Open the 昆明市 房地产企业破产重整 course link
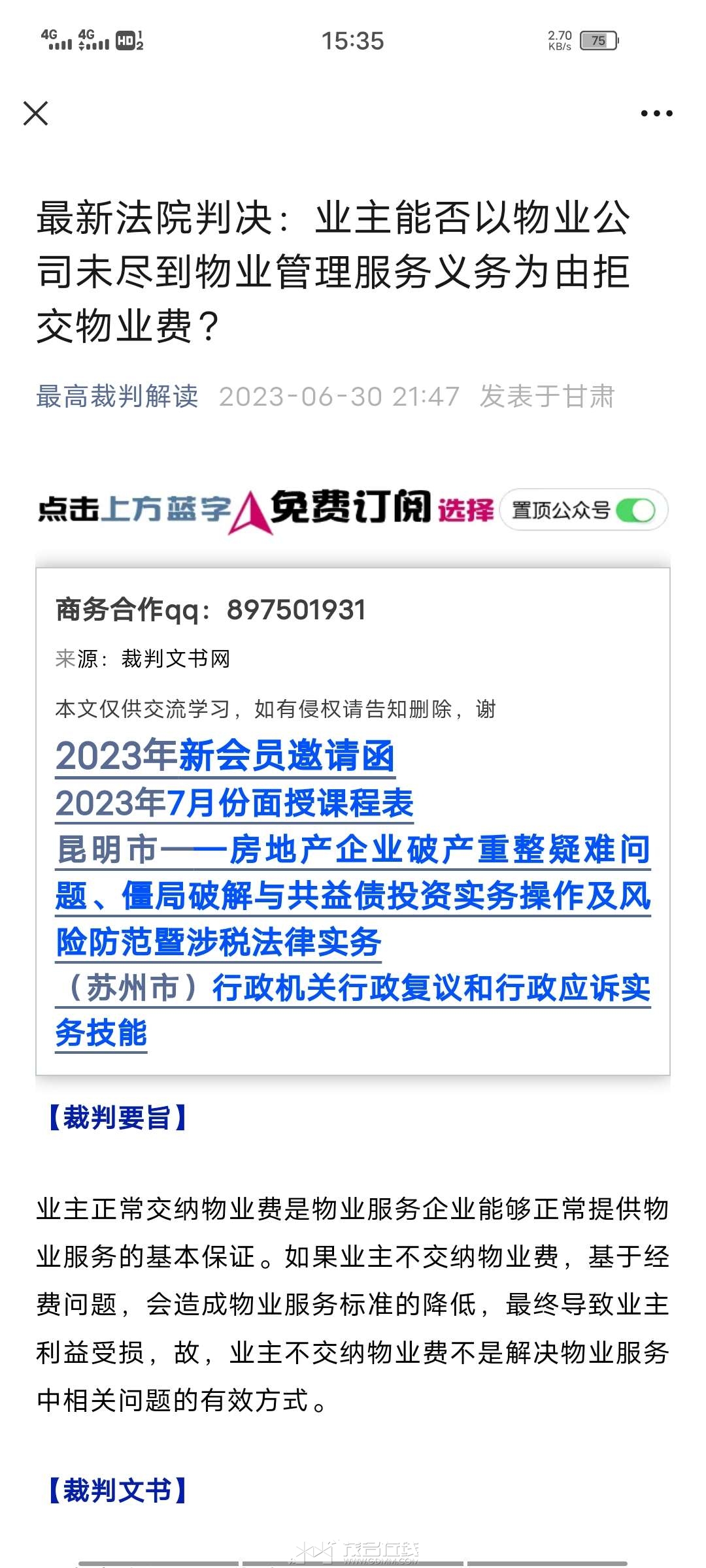The height and width of the screenshot is (1568, 706). 353,896
